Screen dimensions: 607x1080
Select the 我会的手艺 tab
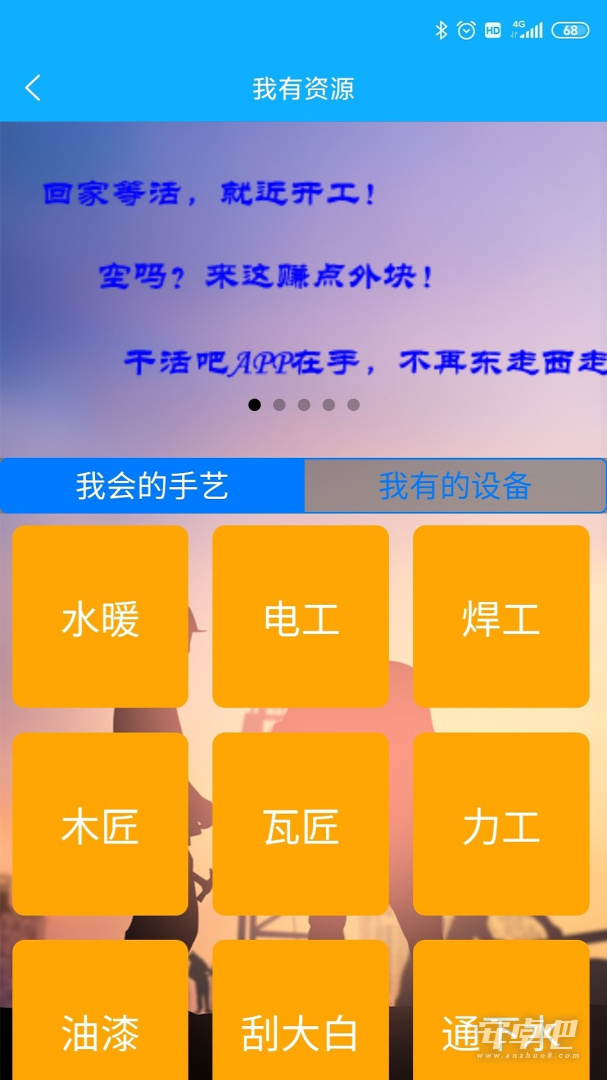152,486
